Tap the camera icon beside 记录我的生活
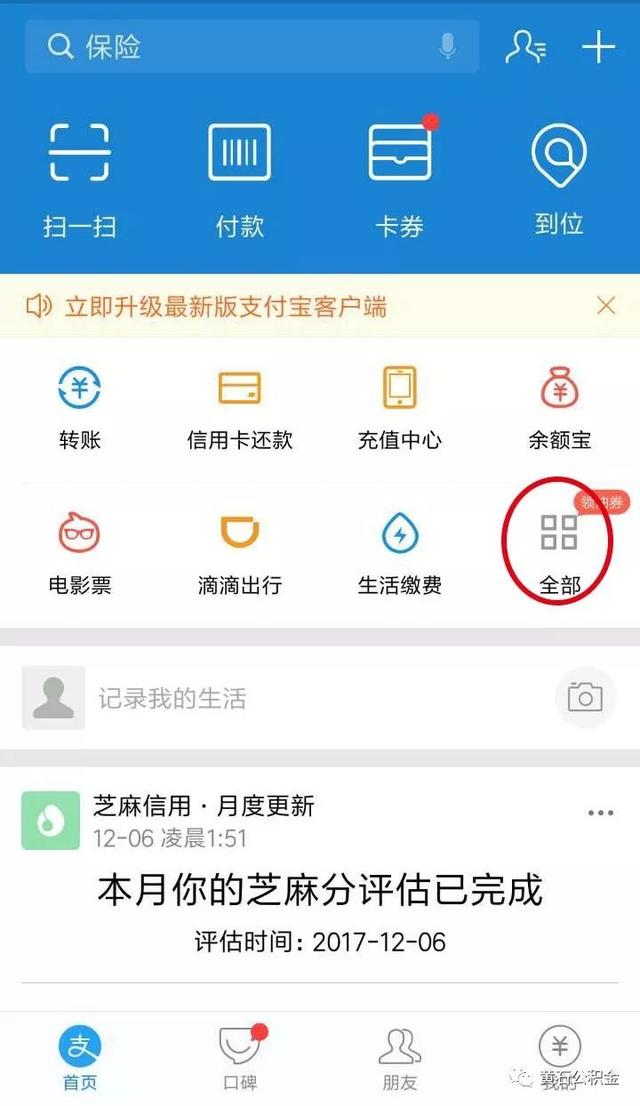This screenshot has width=640, height=1106. (585, 698)
